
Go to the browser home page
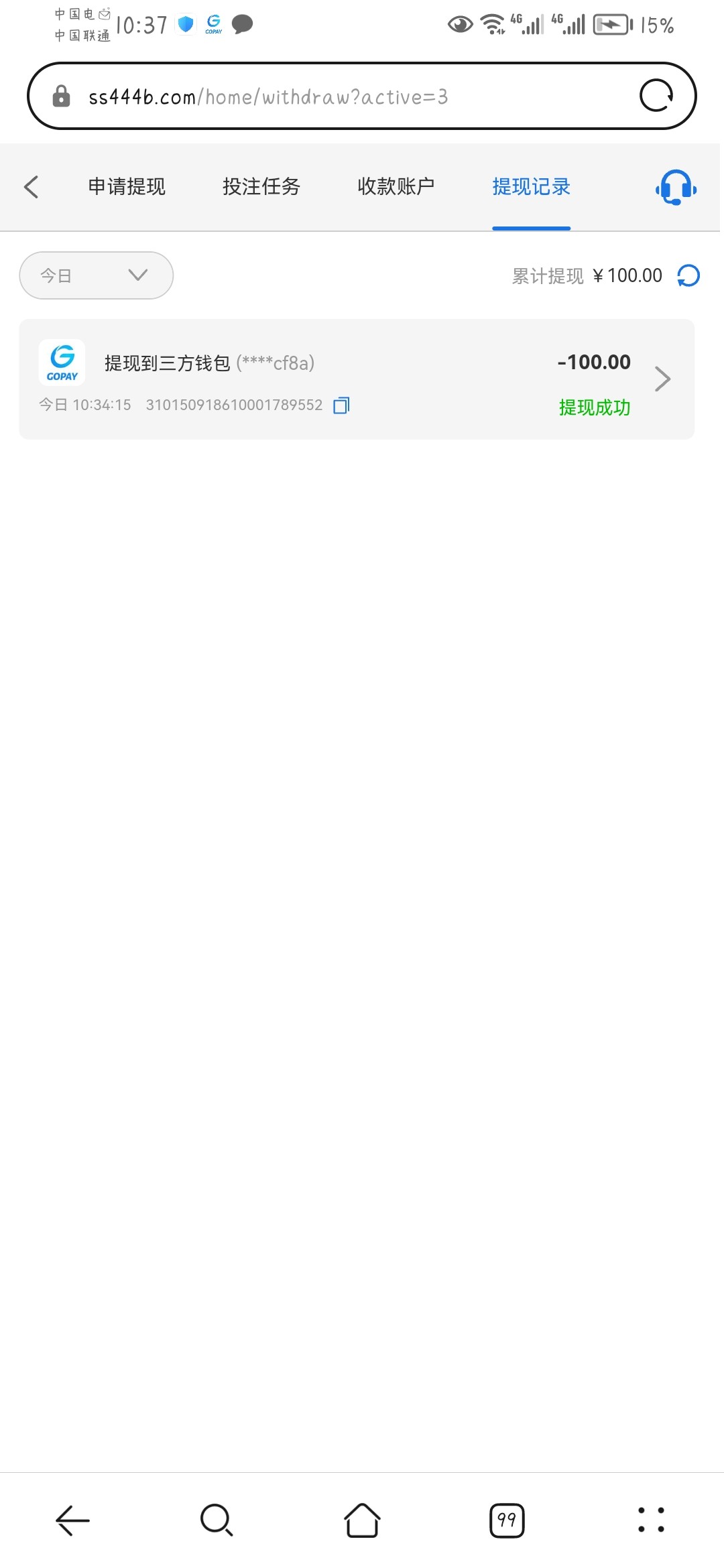click(x=362, y=1520)
